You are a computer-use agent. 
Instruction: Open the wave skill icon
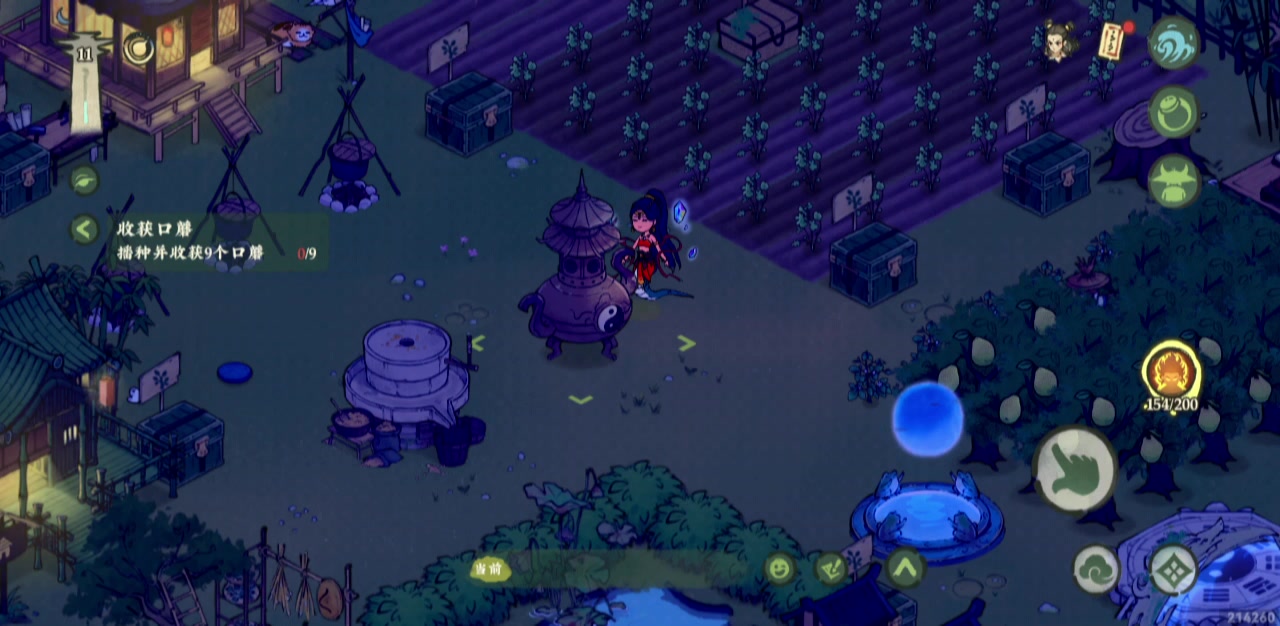1173,43
